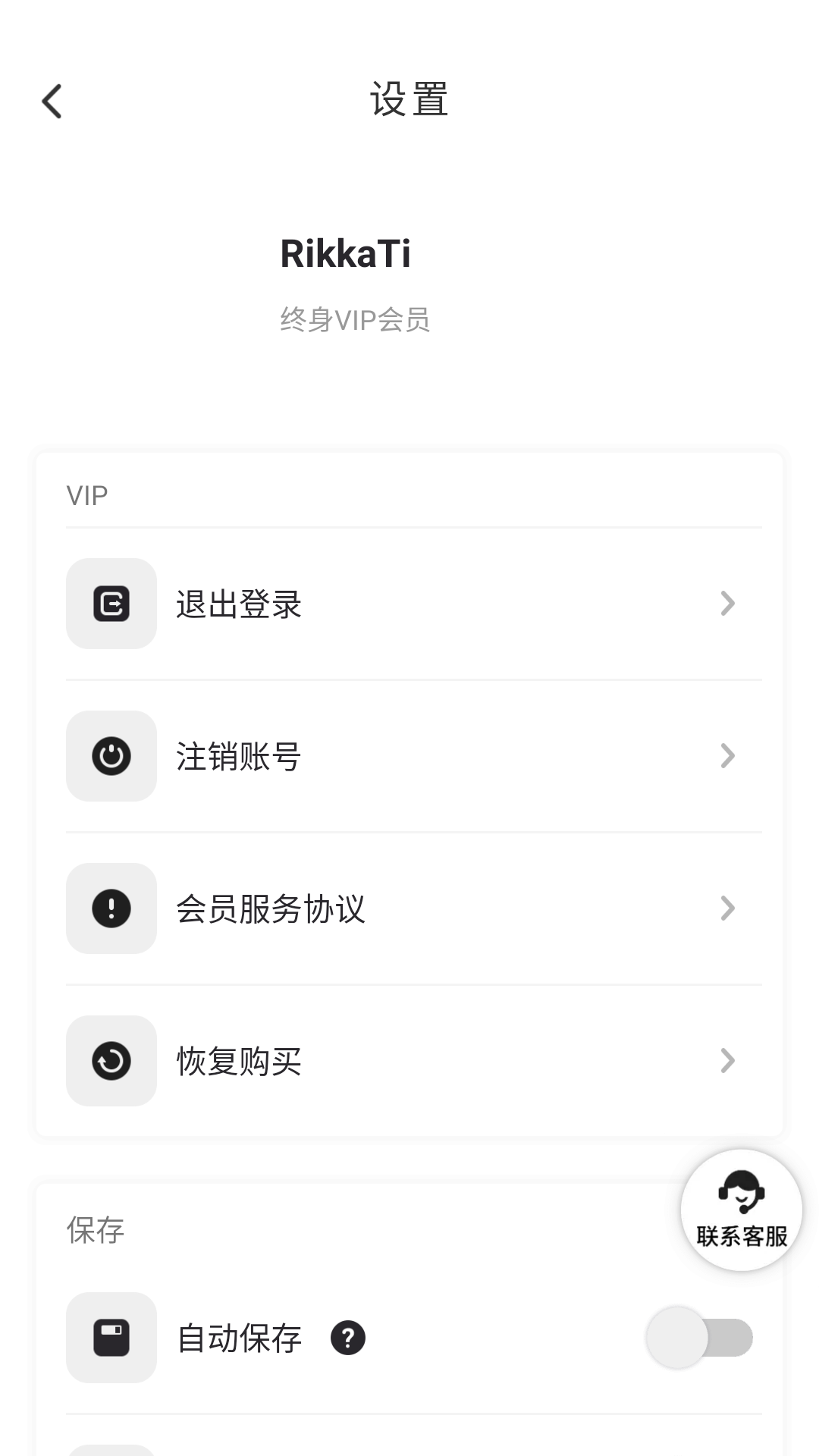
Task: Open the 自动保存 help question mark
Action: coord(348,1338)
